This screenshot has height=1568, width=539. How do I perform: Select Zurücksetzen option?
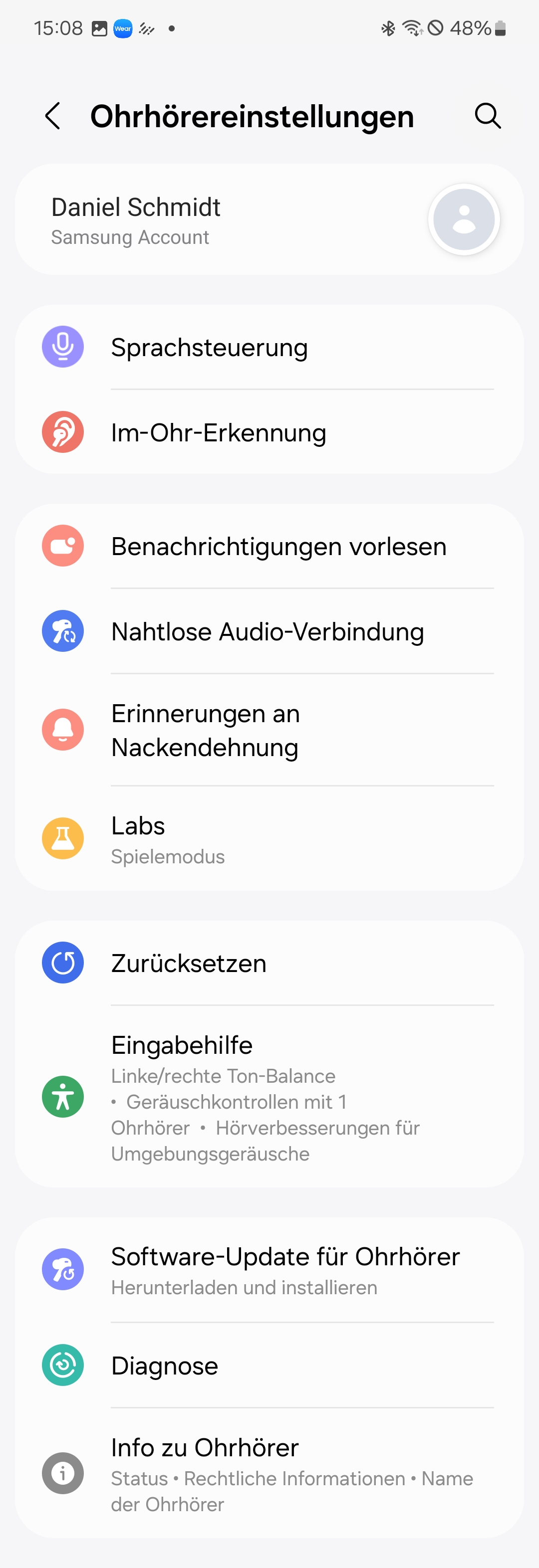click(x=268, y=964)
